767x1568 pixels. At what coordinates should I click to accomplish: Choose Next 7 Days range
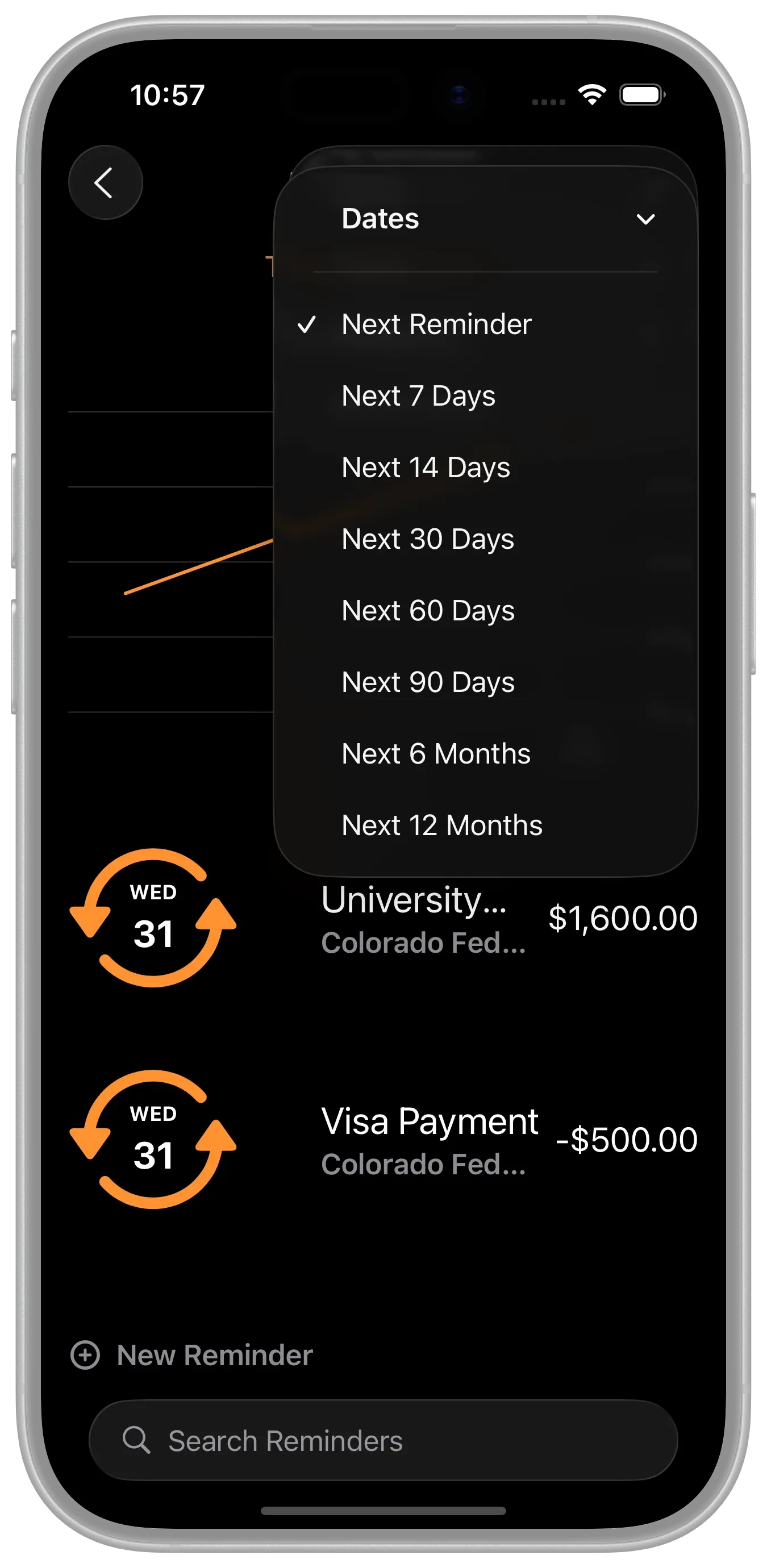pyautogui.click(x=418, y=397)
